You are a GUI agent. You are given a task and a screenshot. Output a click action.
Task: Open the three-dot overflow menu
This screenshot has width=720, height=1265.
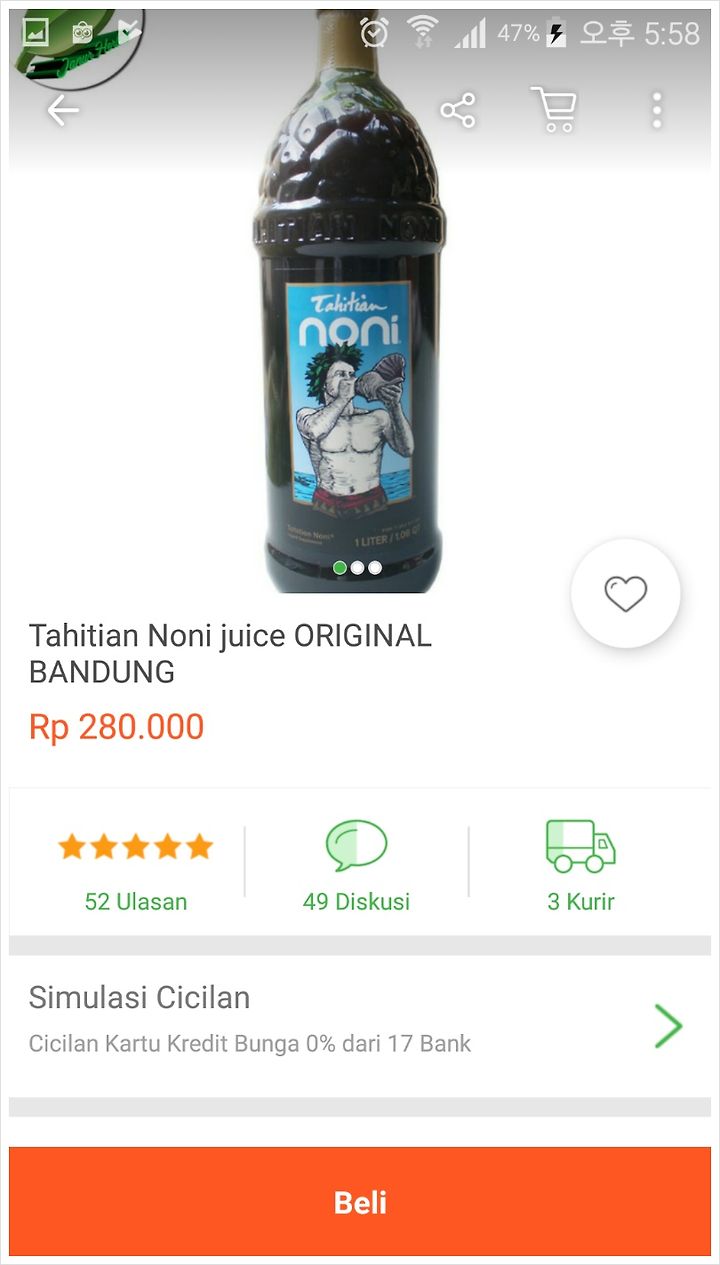657,110
